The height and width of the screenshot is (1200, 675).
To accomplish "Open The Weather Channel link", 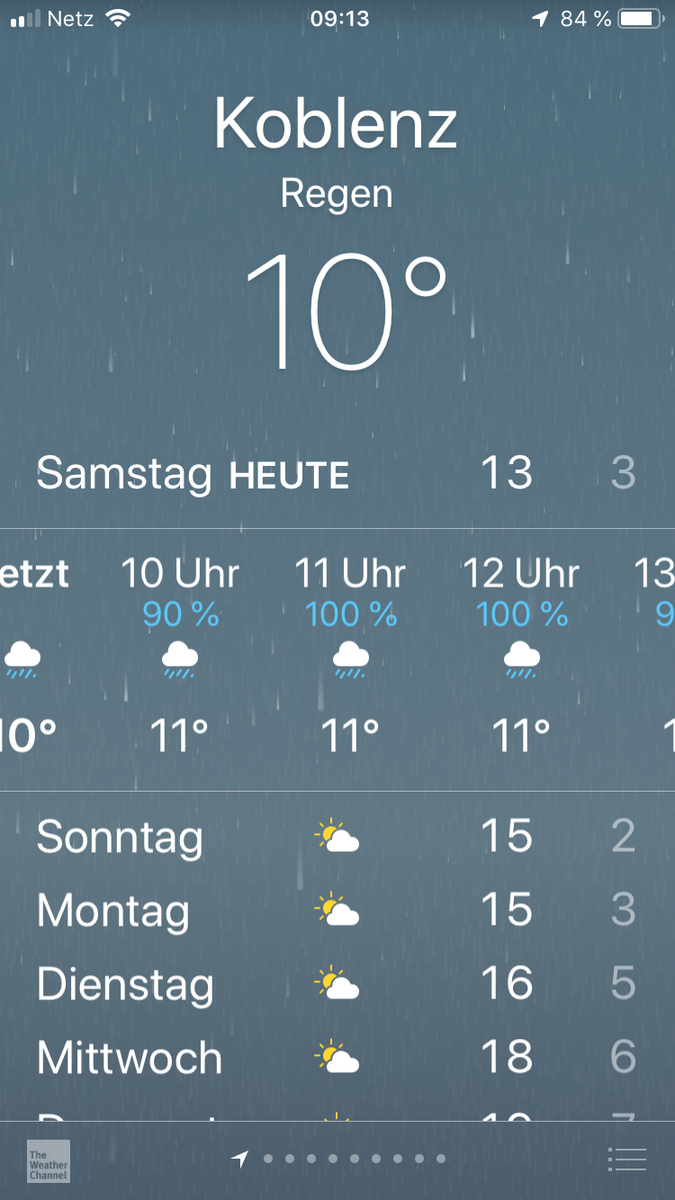I will 48,1160.
